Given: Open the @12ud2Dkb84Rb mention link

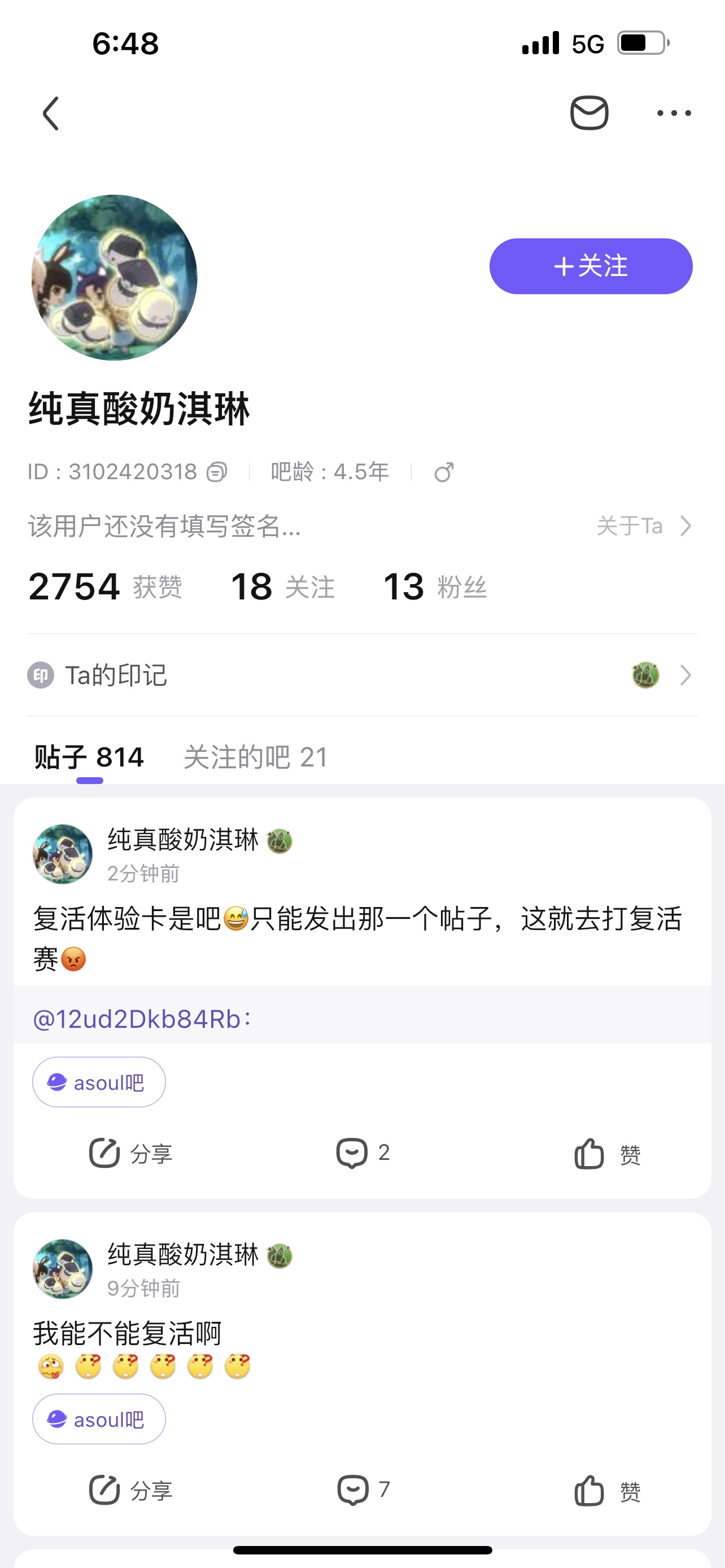Looking at the screenshot, I should (141, 1019).
